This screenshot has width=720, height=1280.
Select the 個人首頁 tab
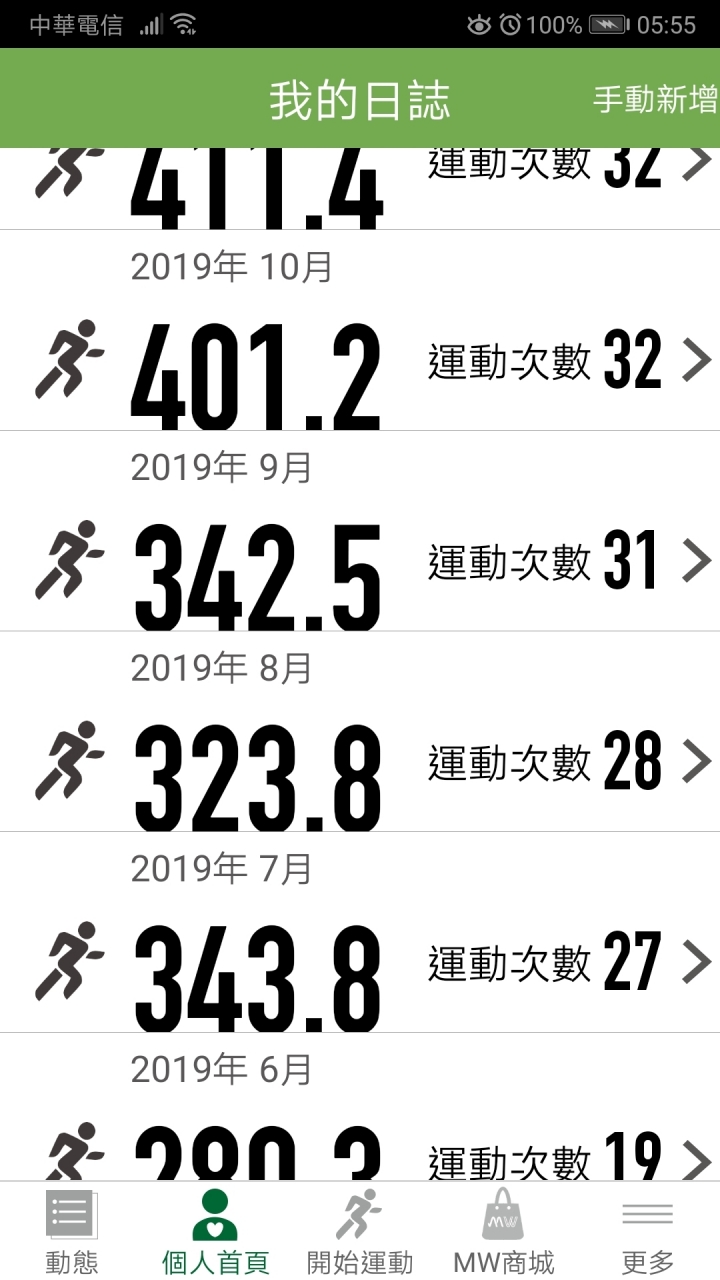tap(216, 1231)
